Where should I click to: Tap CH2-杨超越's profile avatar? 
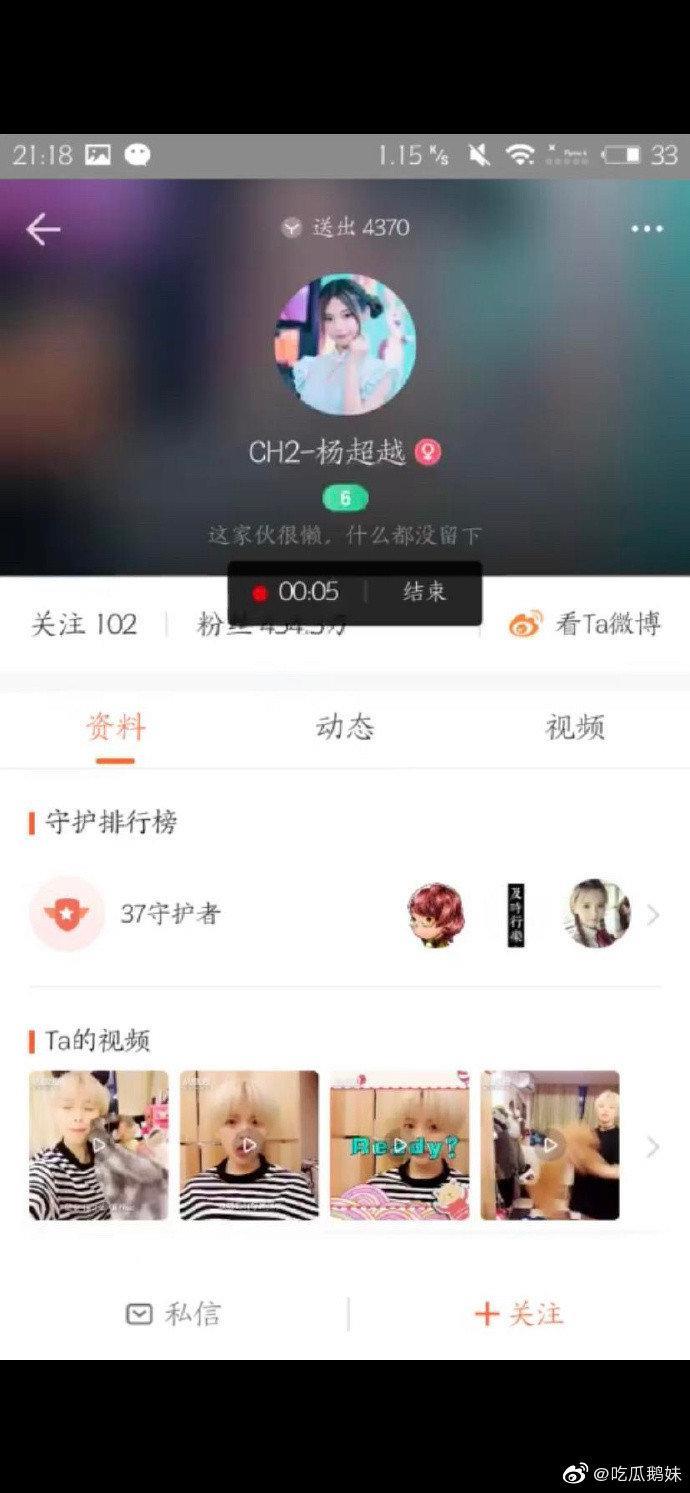[x=345, y=345]
